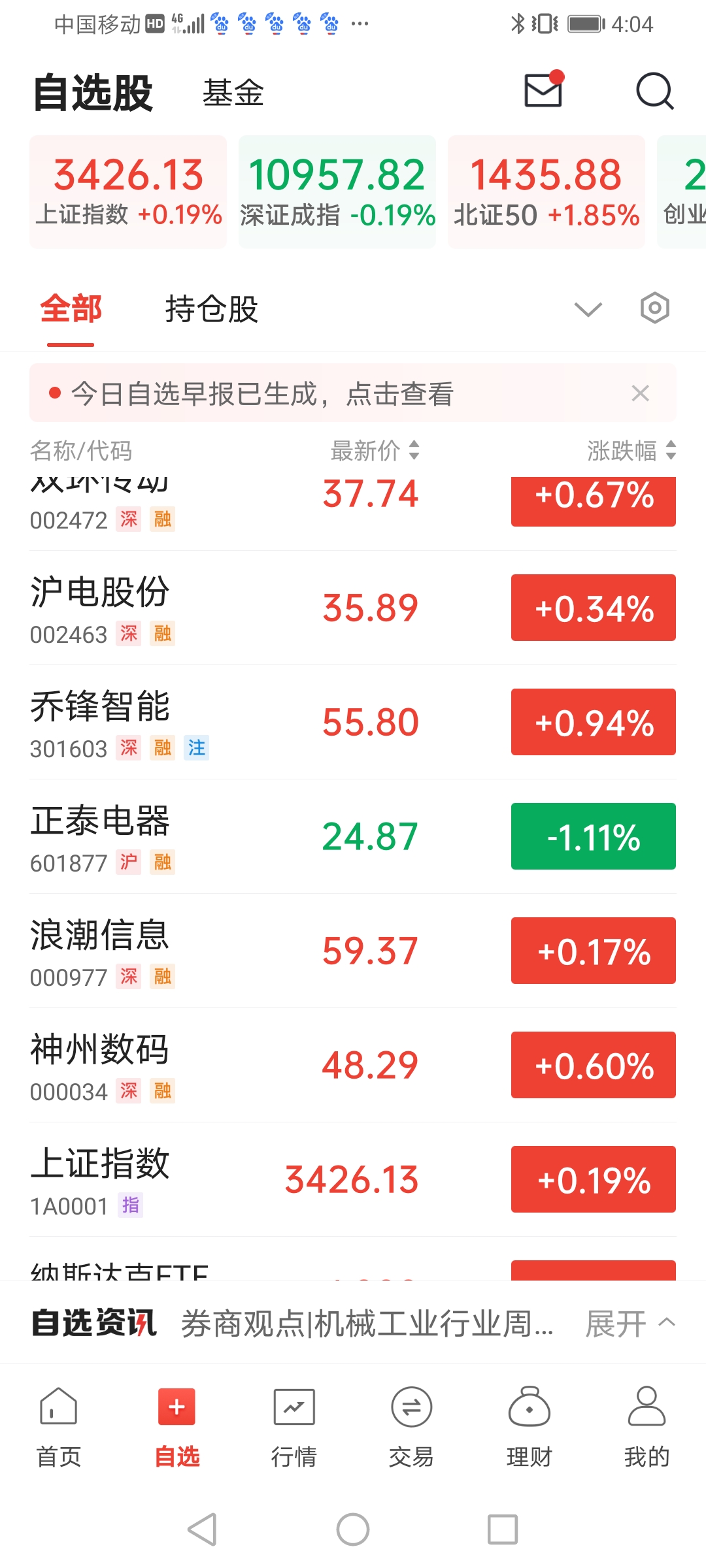Open the message inbox icon
706x1568 pixels.
click(x=541, y=91)
